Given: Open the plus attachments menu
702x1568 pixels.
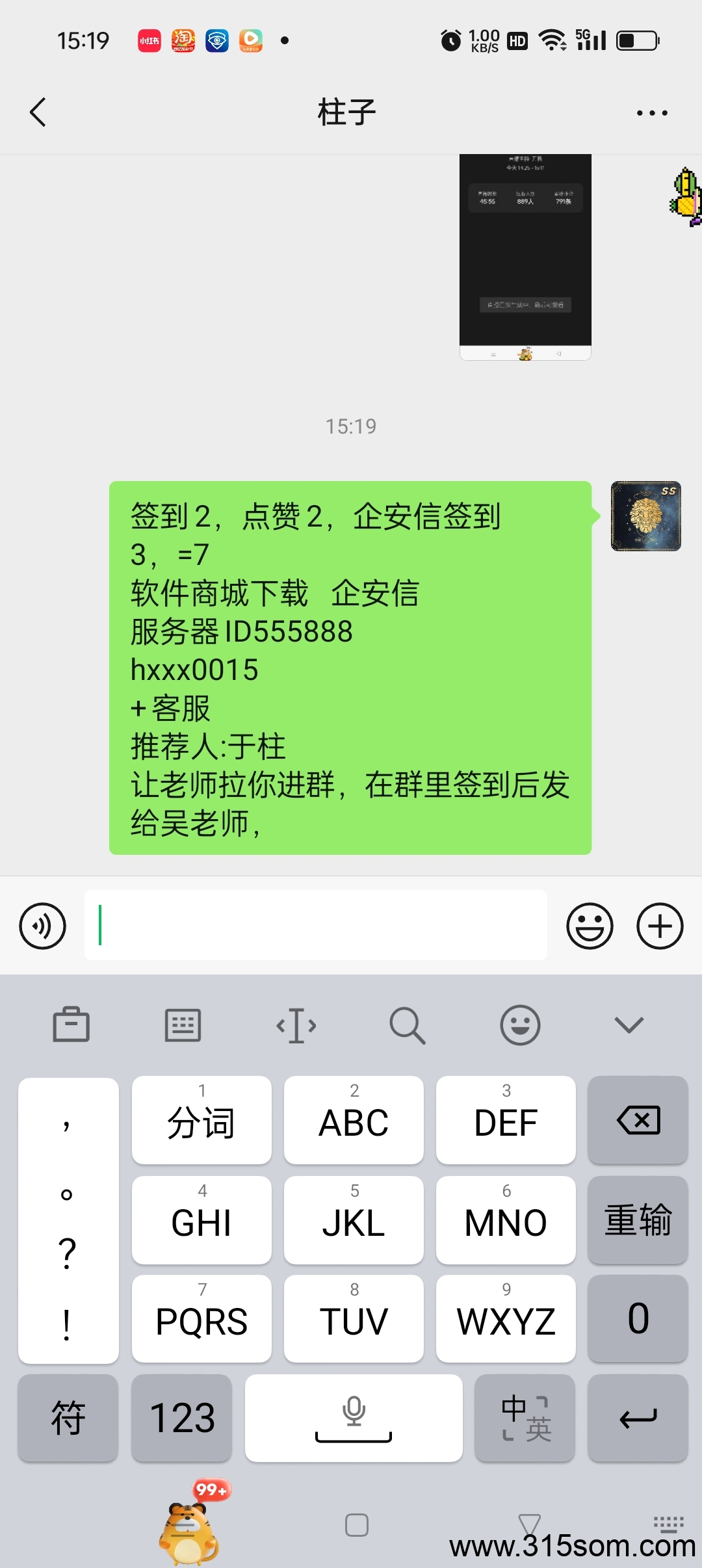Looking at the screenshot, I should [660, 926].
